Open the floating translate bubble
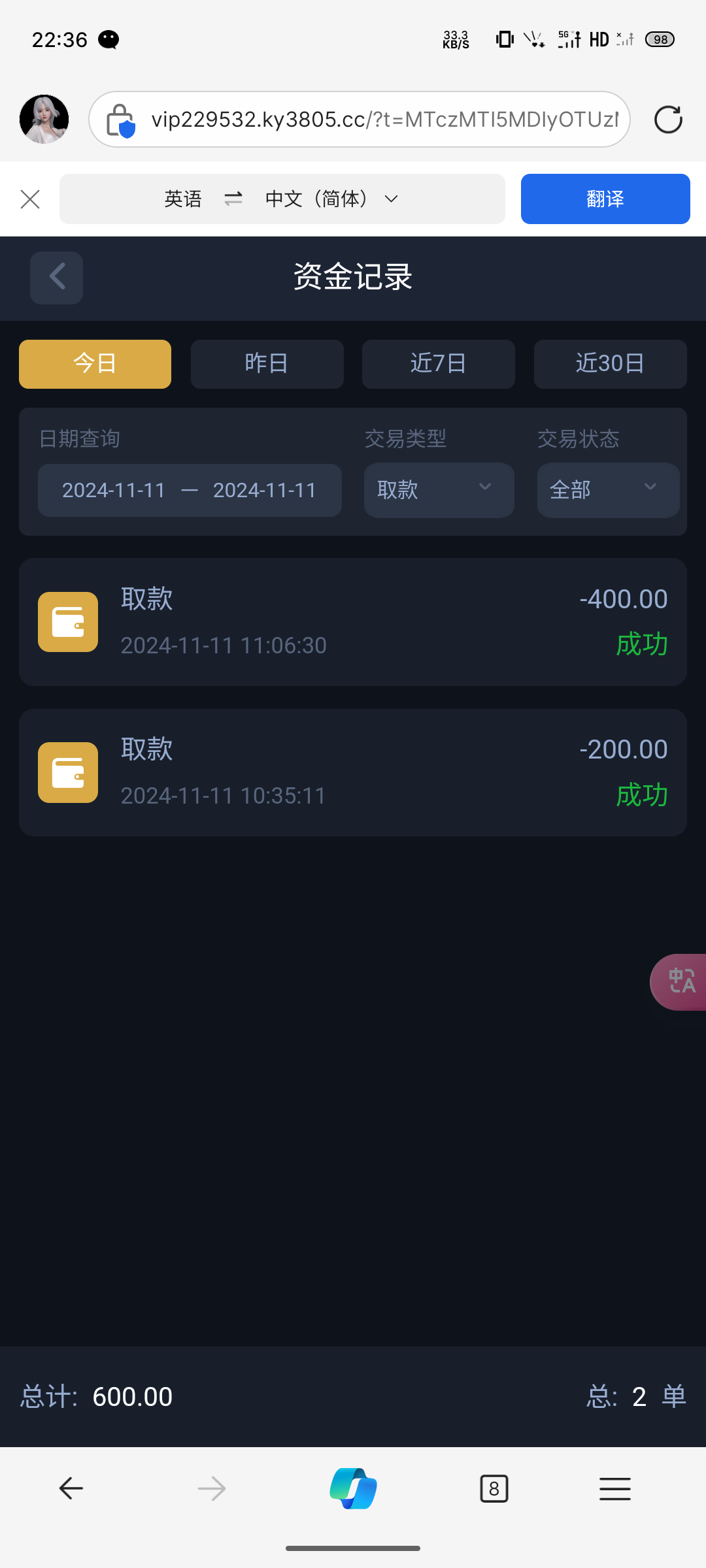 (x=679, y=982)
